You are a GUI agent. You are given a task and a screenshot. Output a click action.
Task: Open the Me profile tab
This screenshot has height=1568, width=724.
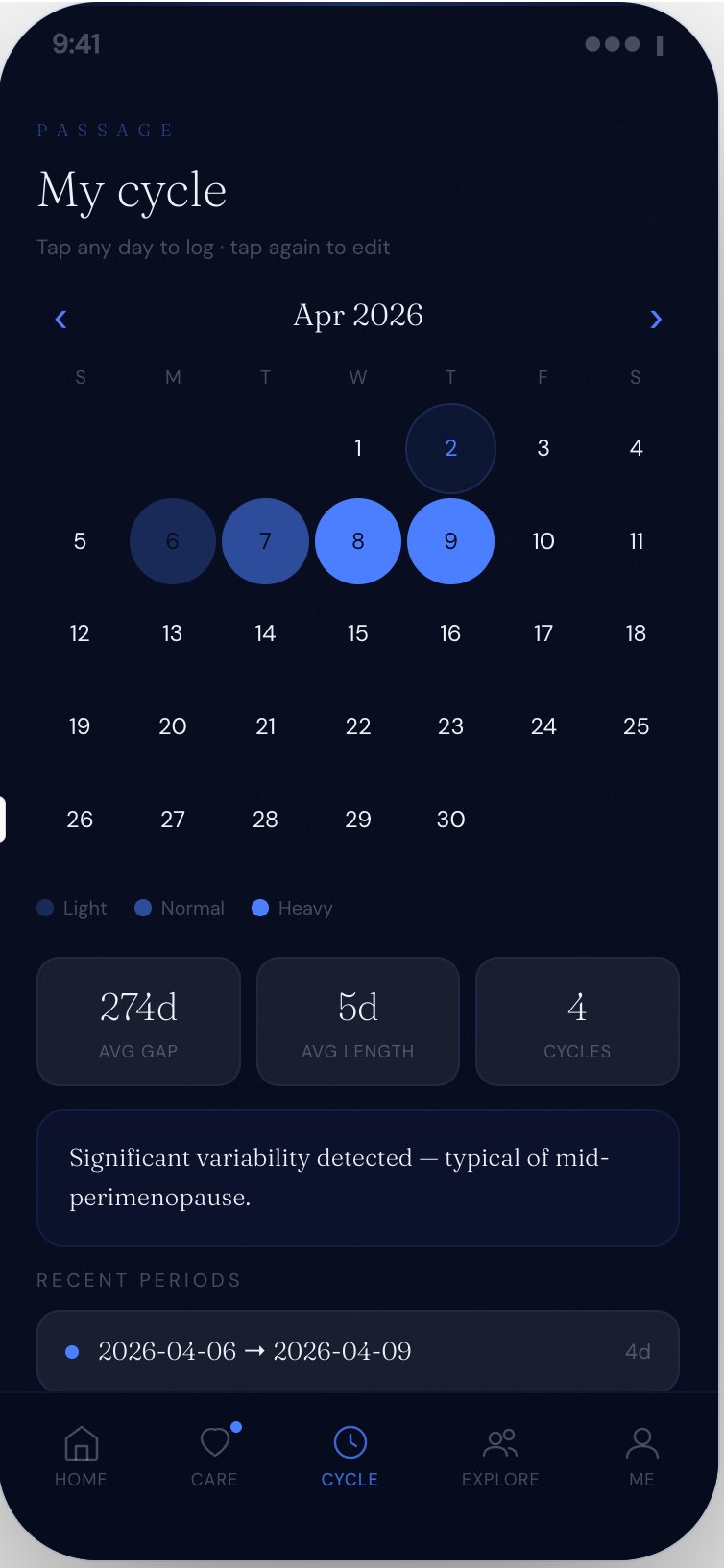641,1456
